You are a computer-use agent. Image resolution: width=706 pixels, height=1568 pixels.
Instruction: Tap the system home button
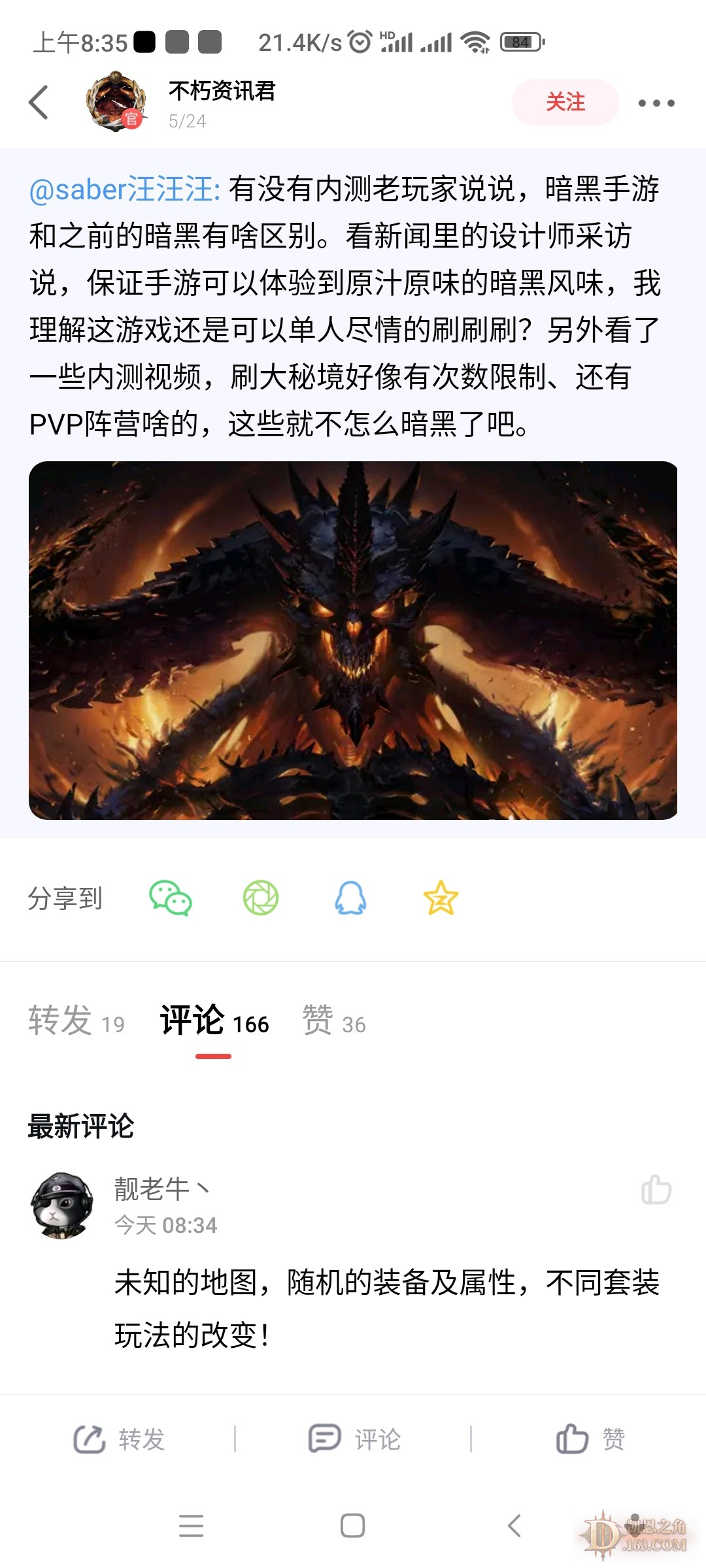[x=352, y=1526]
